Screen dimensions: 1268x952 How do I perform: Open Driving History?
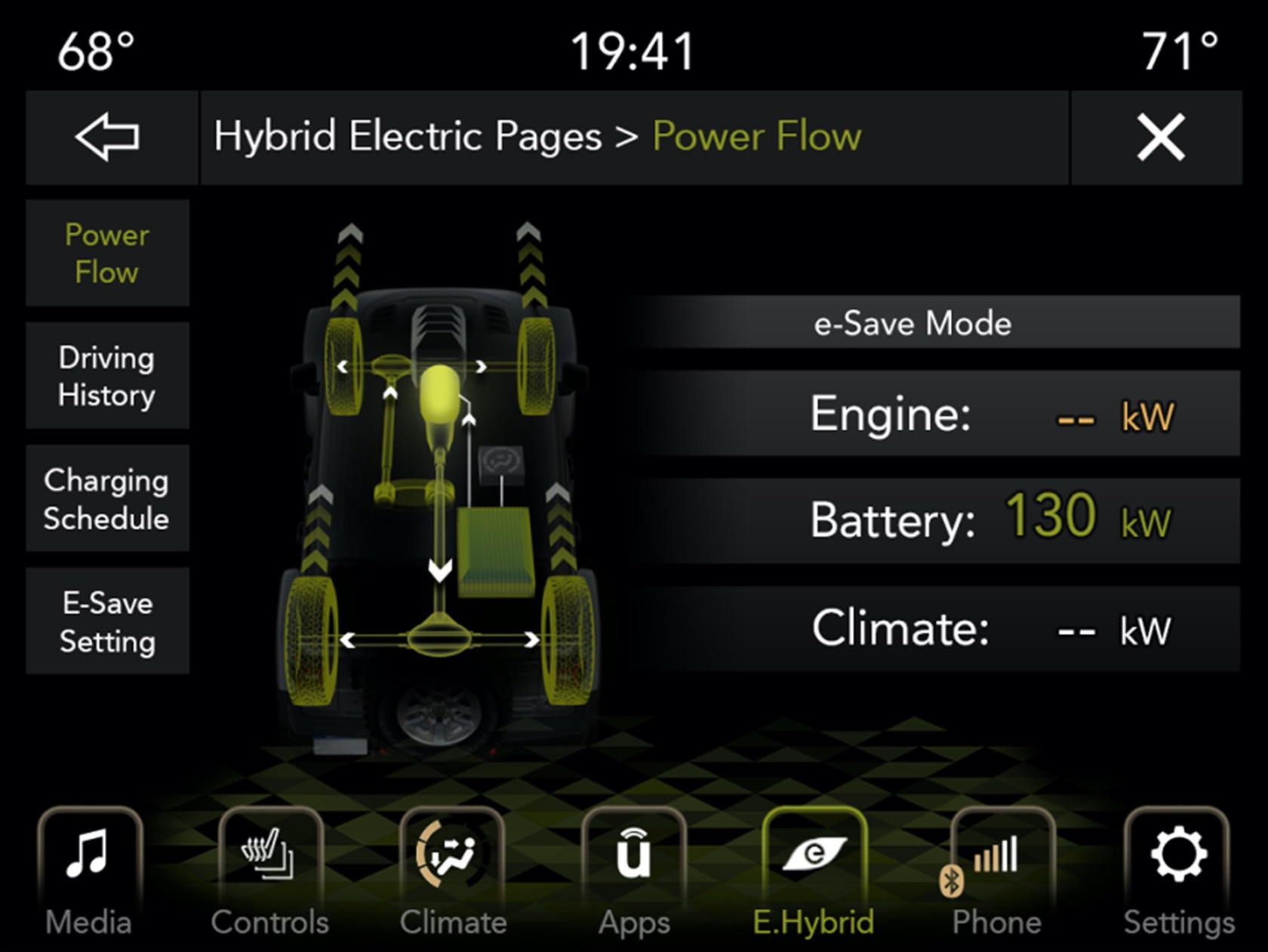107,375
